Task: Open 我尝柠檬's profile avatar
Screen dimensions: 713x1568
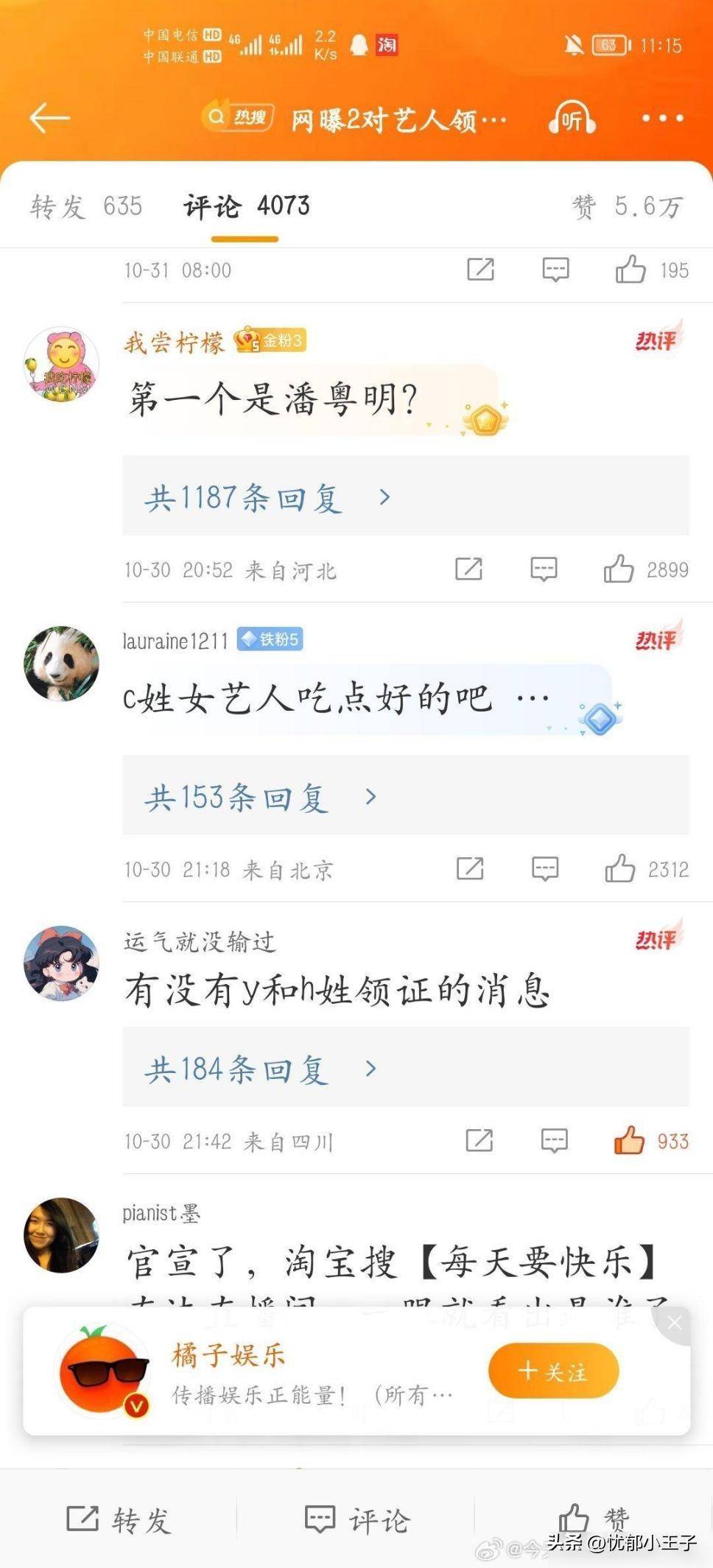Action: click(x=62, y=365)
